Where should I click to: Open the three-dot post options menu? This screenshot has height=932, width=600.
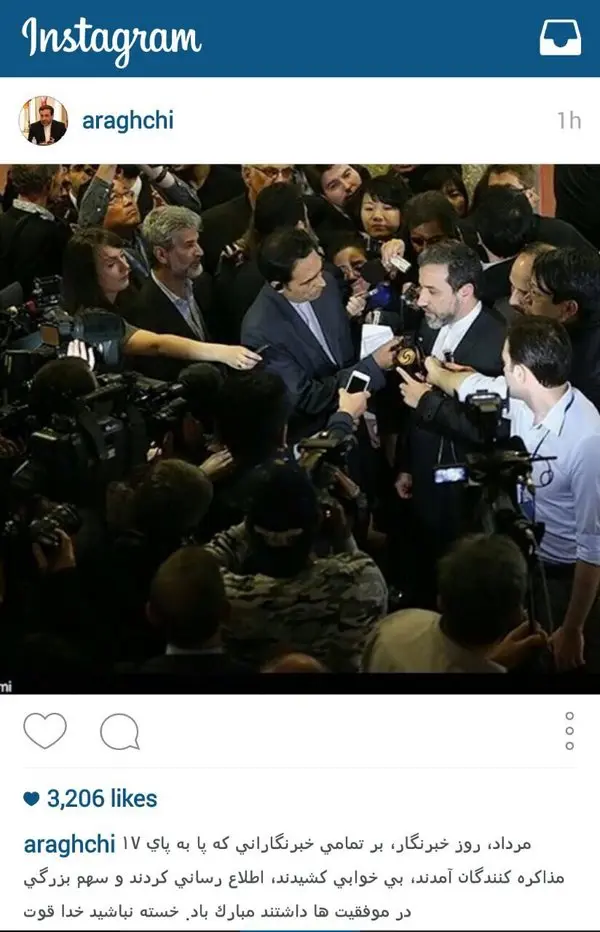coord(569,731)
